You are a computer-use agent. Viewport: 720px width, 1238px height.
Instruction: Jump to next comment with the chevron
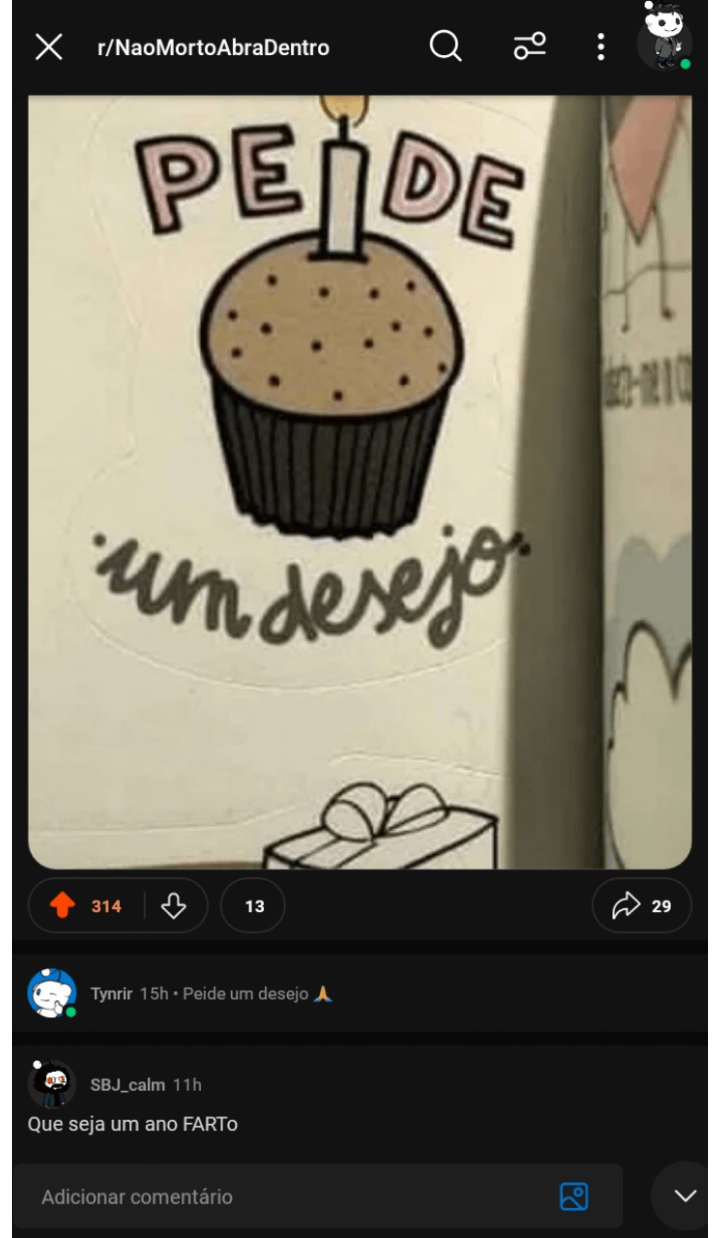click(x=685, y=1196)
